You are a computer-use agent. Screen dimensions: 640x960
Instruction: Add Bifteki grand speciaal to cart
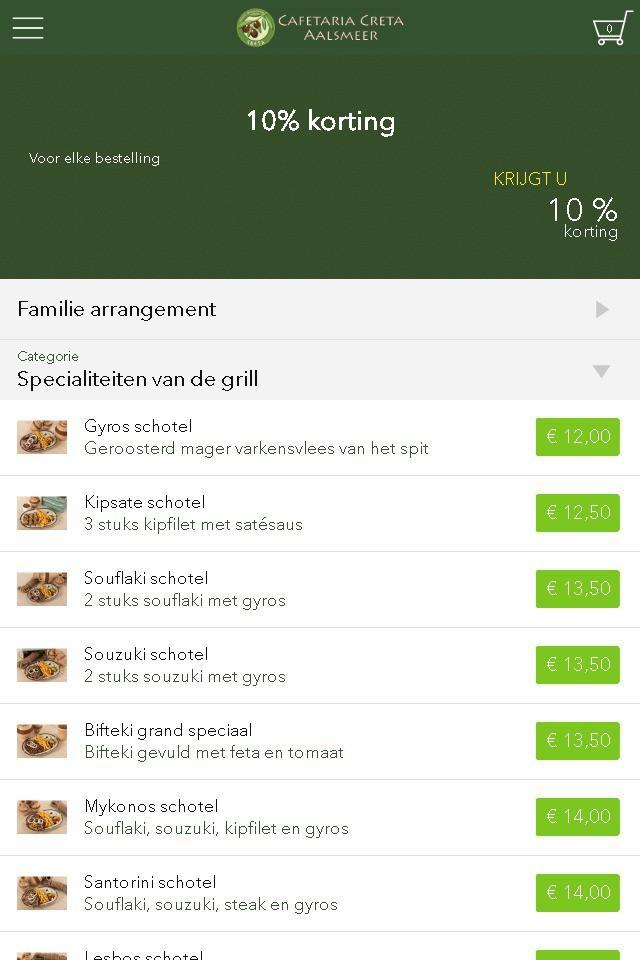tap(577, 741)
